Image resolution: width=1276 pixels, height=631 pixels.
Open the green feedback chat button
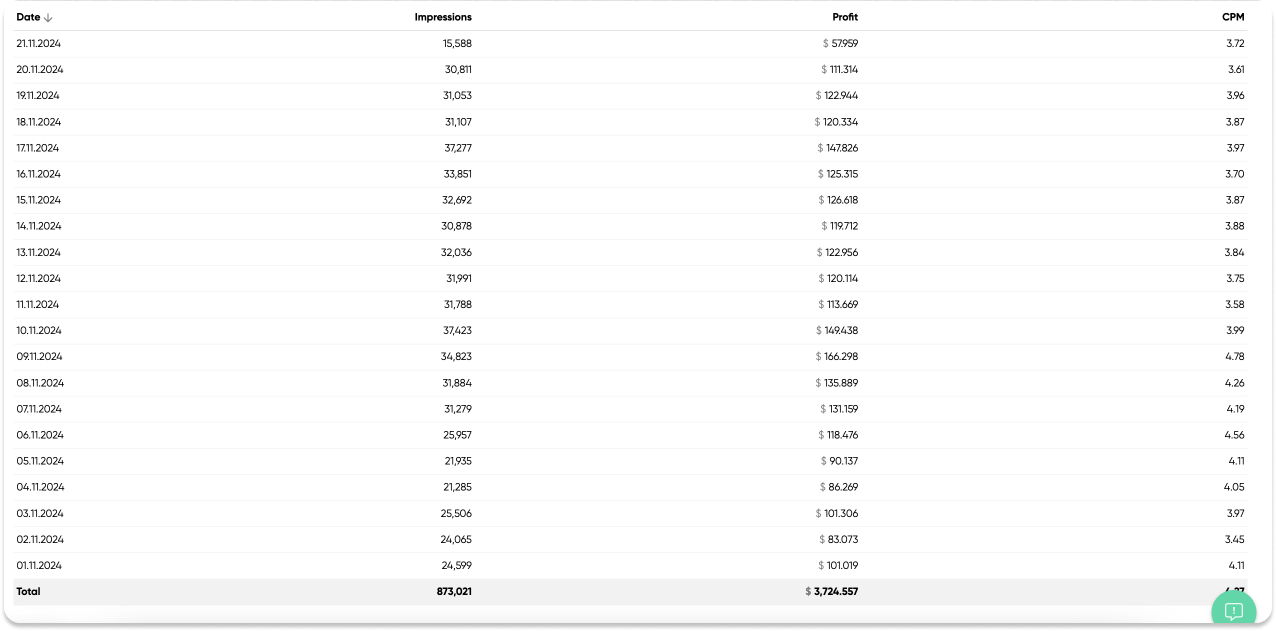[x=1233, y=609]
